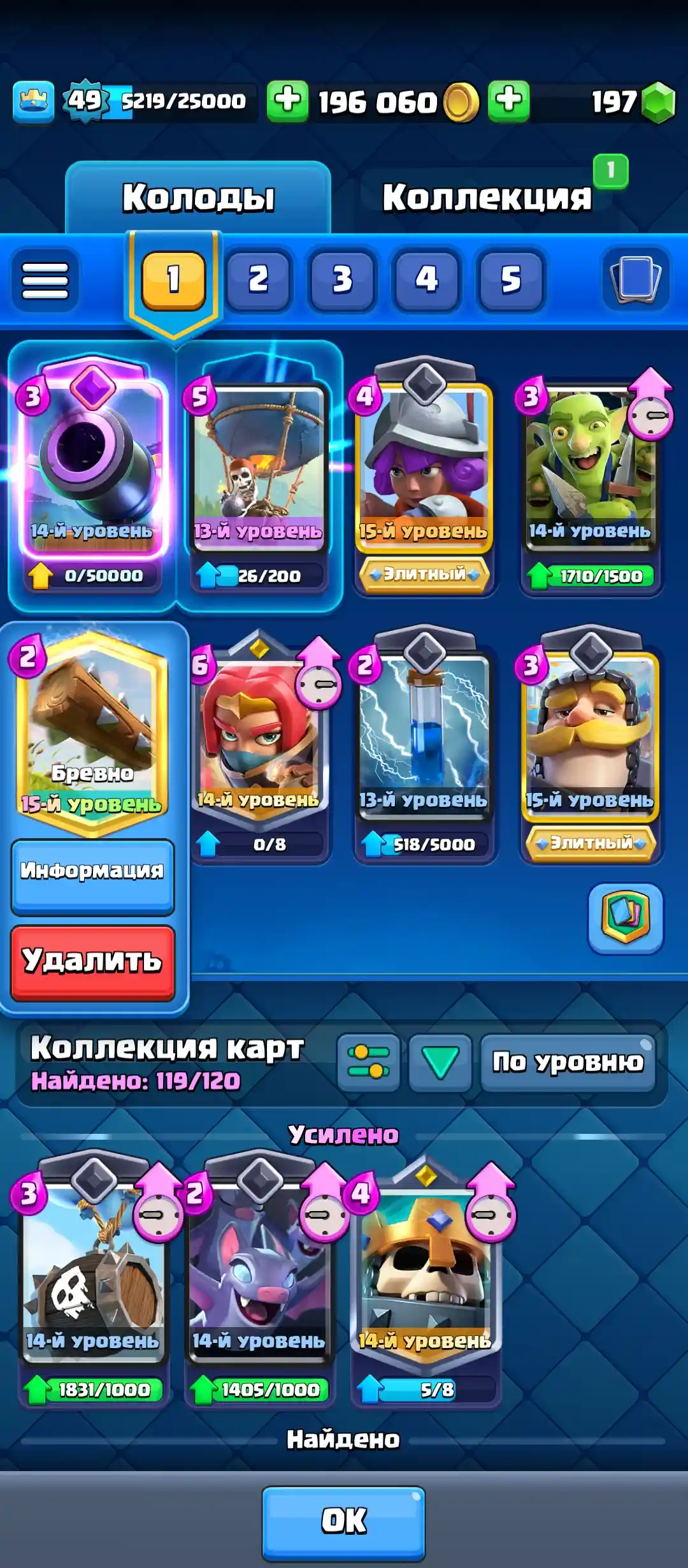This screenshot has width=688, height=1568.
Task: Select deck slot 5
Action: coord(510,279)
